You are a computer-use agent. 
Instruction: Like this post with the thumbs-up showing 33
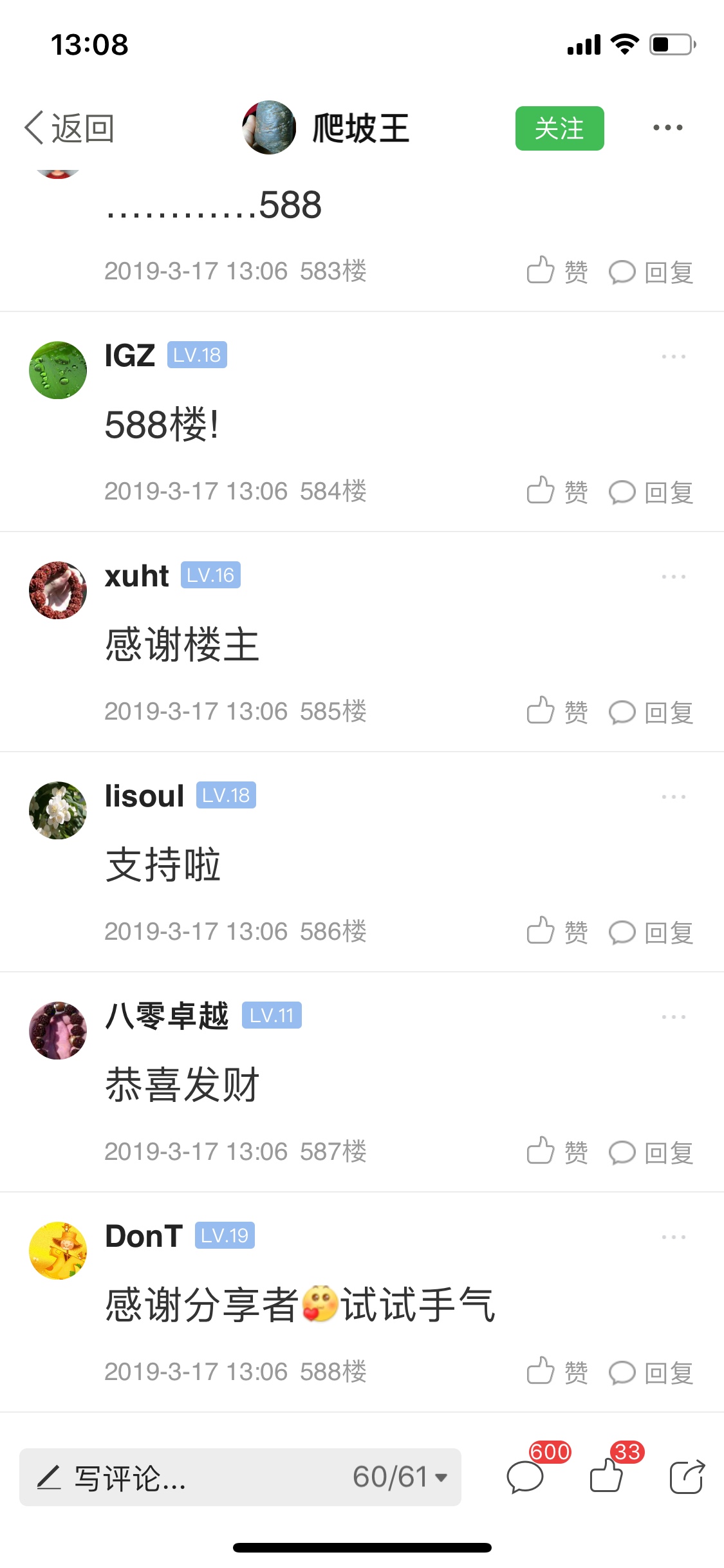coord(607,1475)
